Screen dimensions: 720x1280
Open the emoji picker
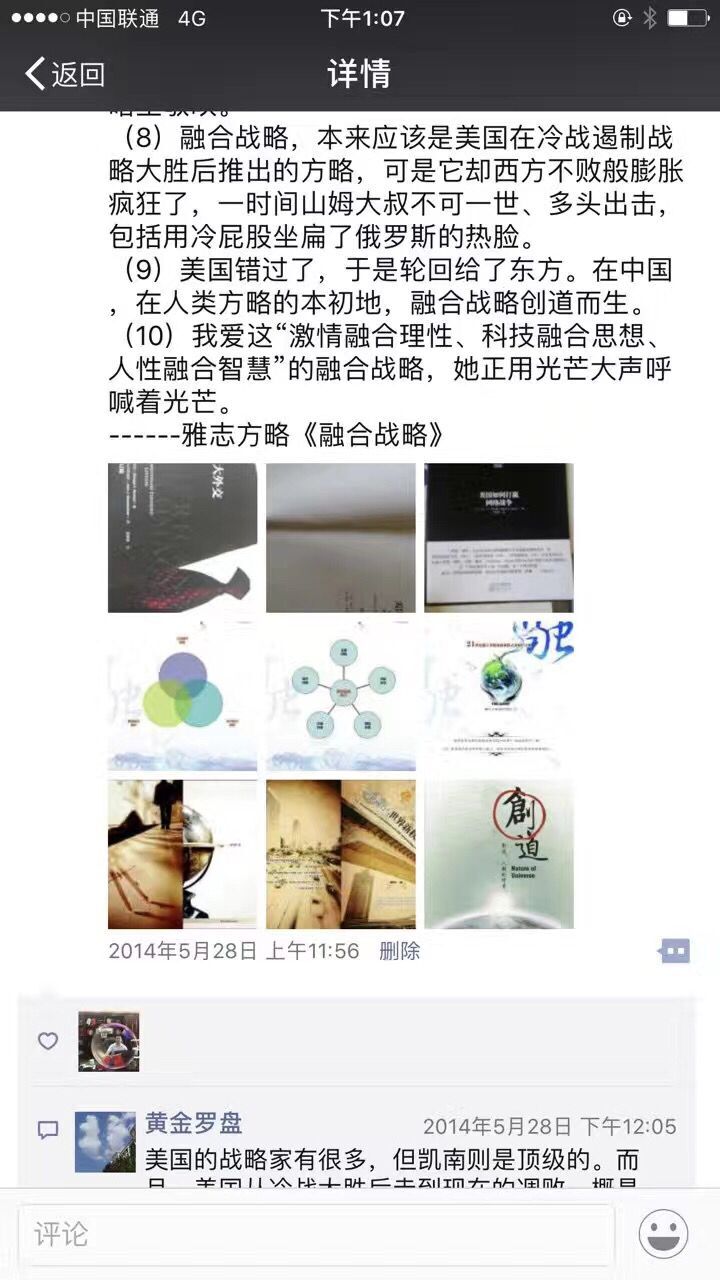(x=663, y=1234)
